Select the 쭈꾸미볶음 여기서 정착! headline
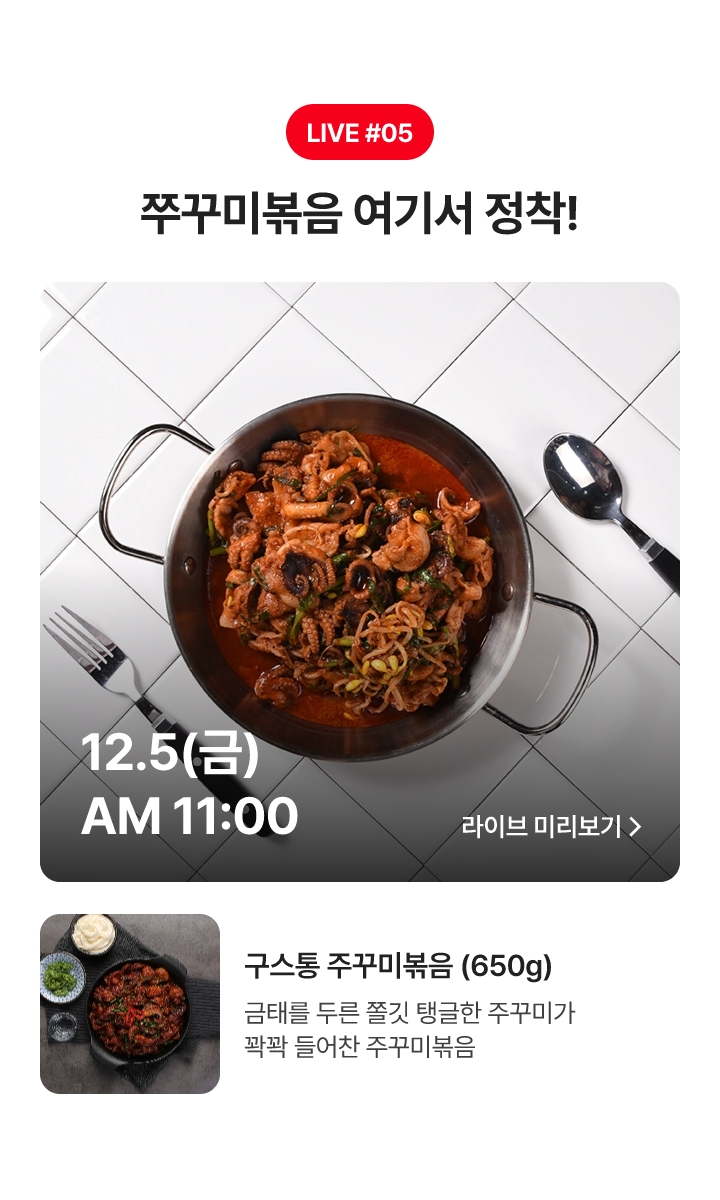The width and height of the screenshot is (720, 1200). point(360,205)
